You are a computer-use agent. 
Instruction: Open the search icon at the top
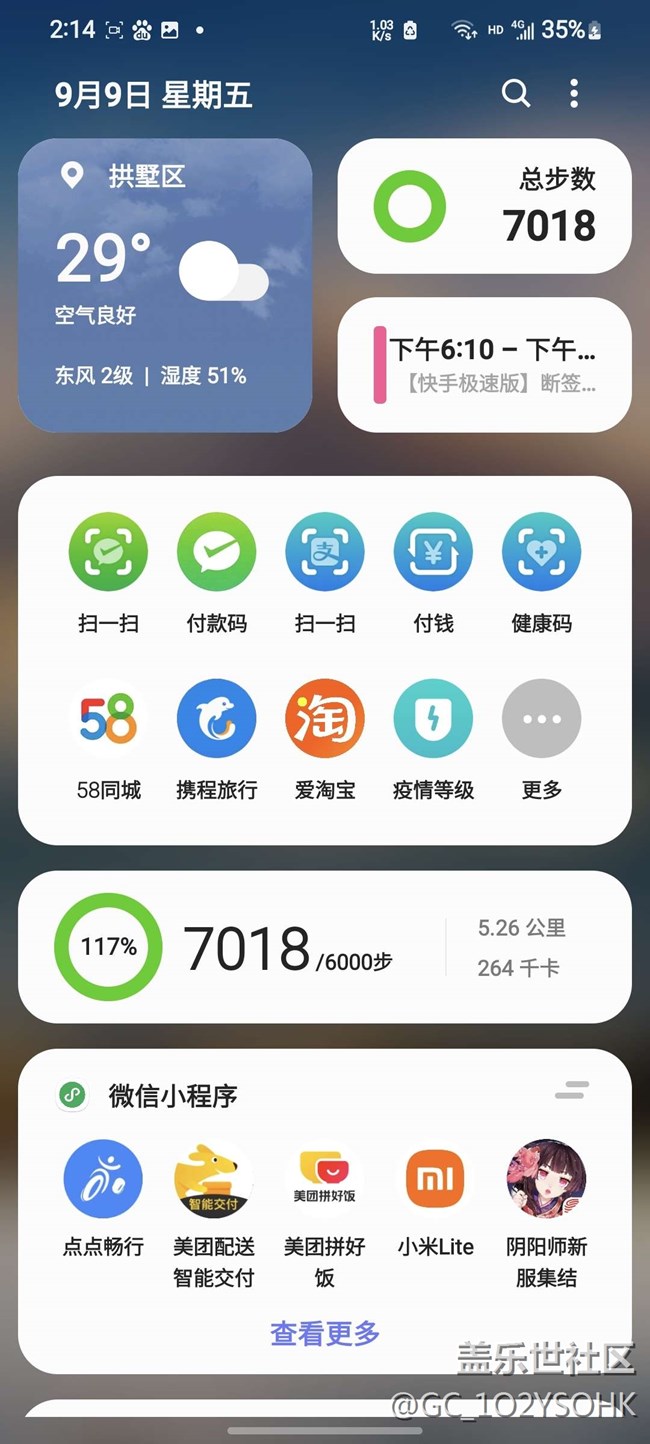coord(515,94)
